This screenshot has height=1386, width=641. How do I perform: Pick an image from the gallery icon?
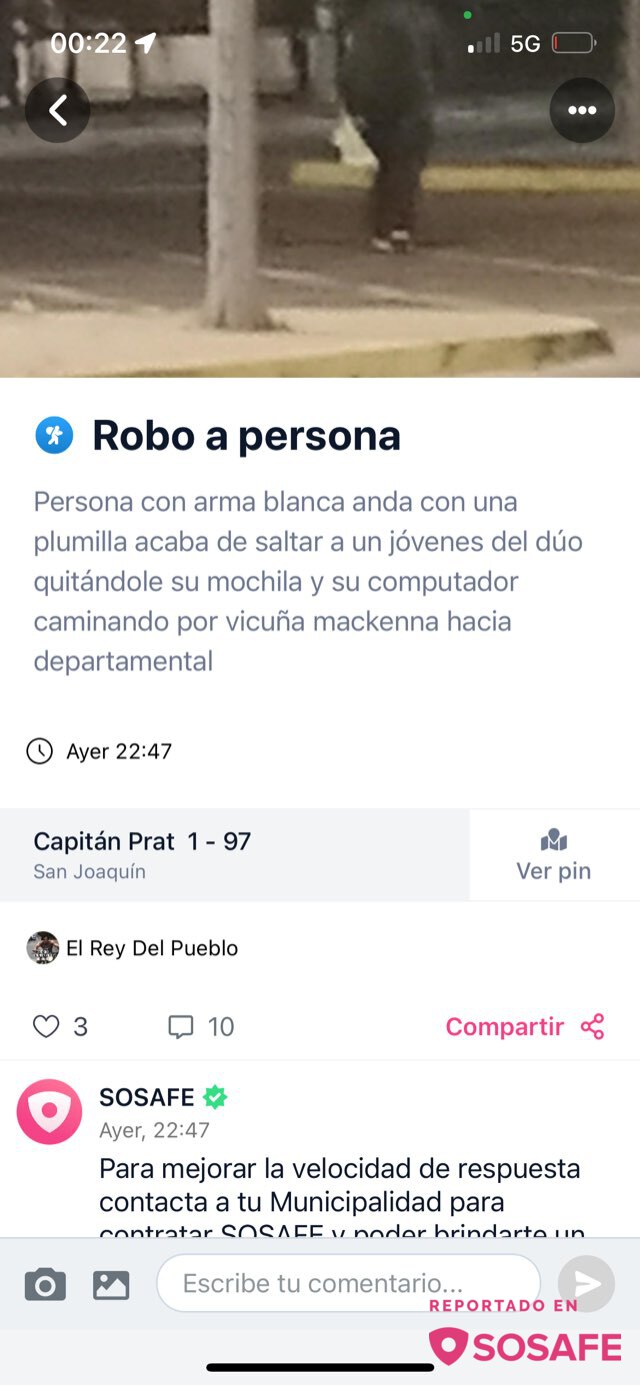tap(111, 1284)
